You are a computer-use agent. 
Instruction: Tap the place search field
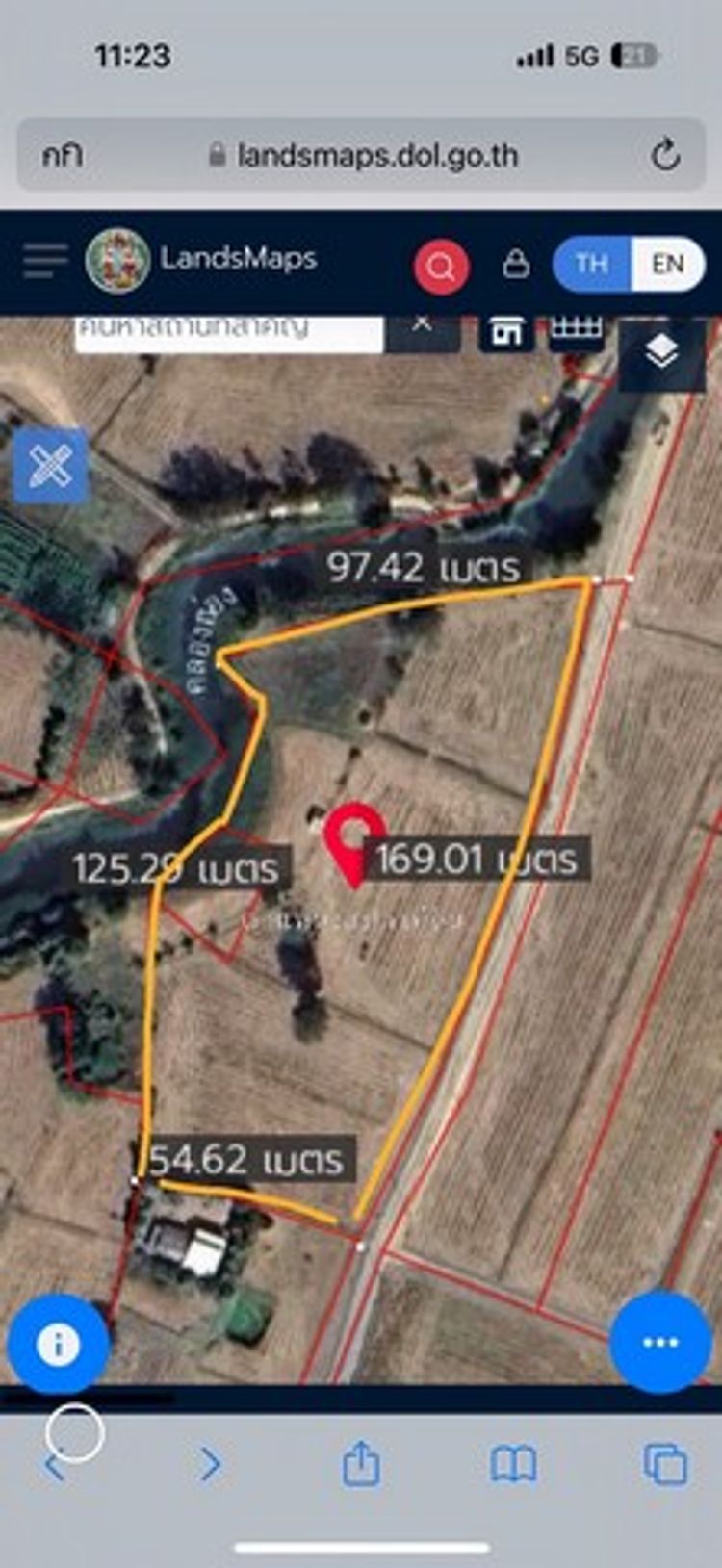point(228,330)
